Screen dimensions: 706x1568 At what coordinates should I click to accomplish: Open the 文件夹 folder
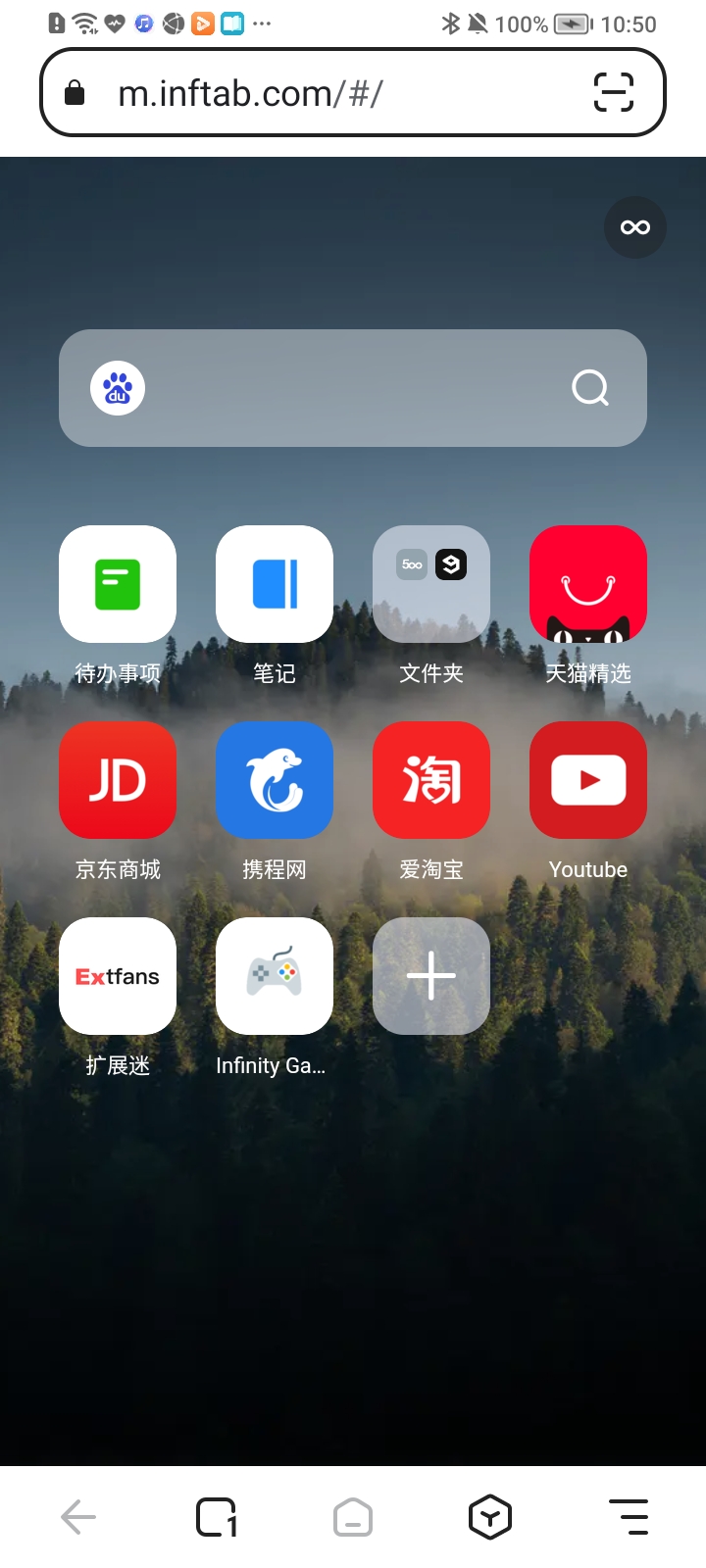[431, 584]
